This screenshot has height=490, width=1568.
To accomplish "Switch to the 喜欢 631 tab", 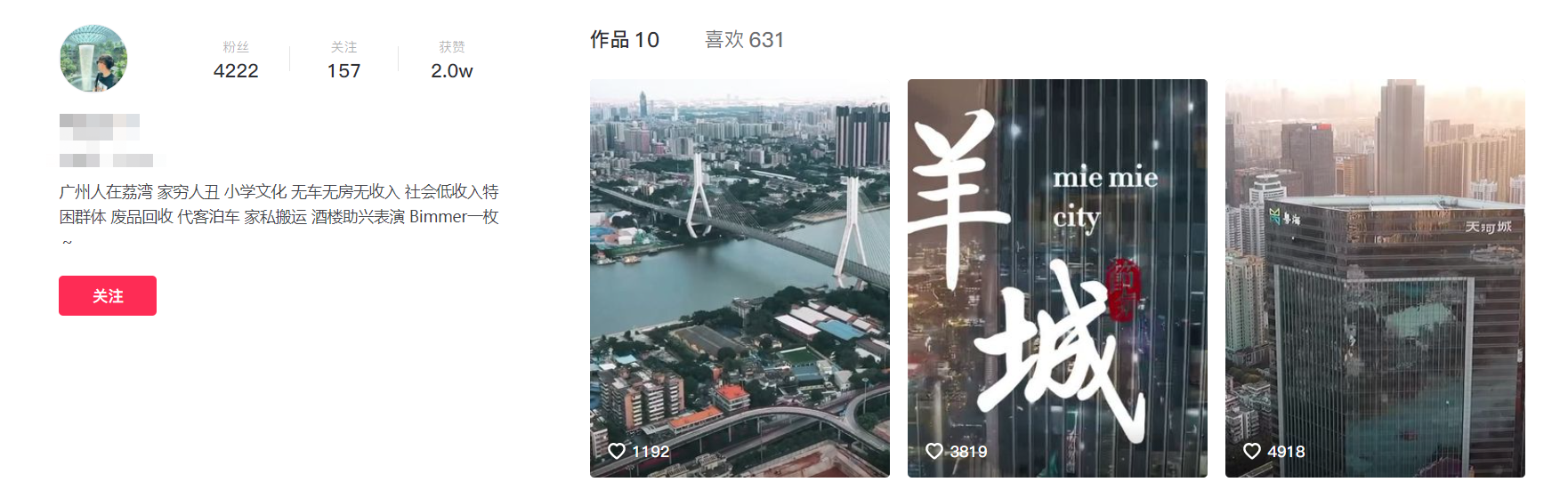I will (x=744, y=40).
